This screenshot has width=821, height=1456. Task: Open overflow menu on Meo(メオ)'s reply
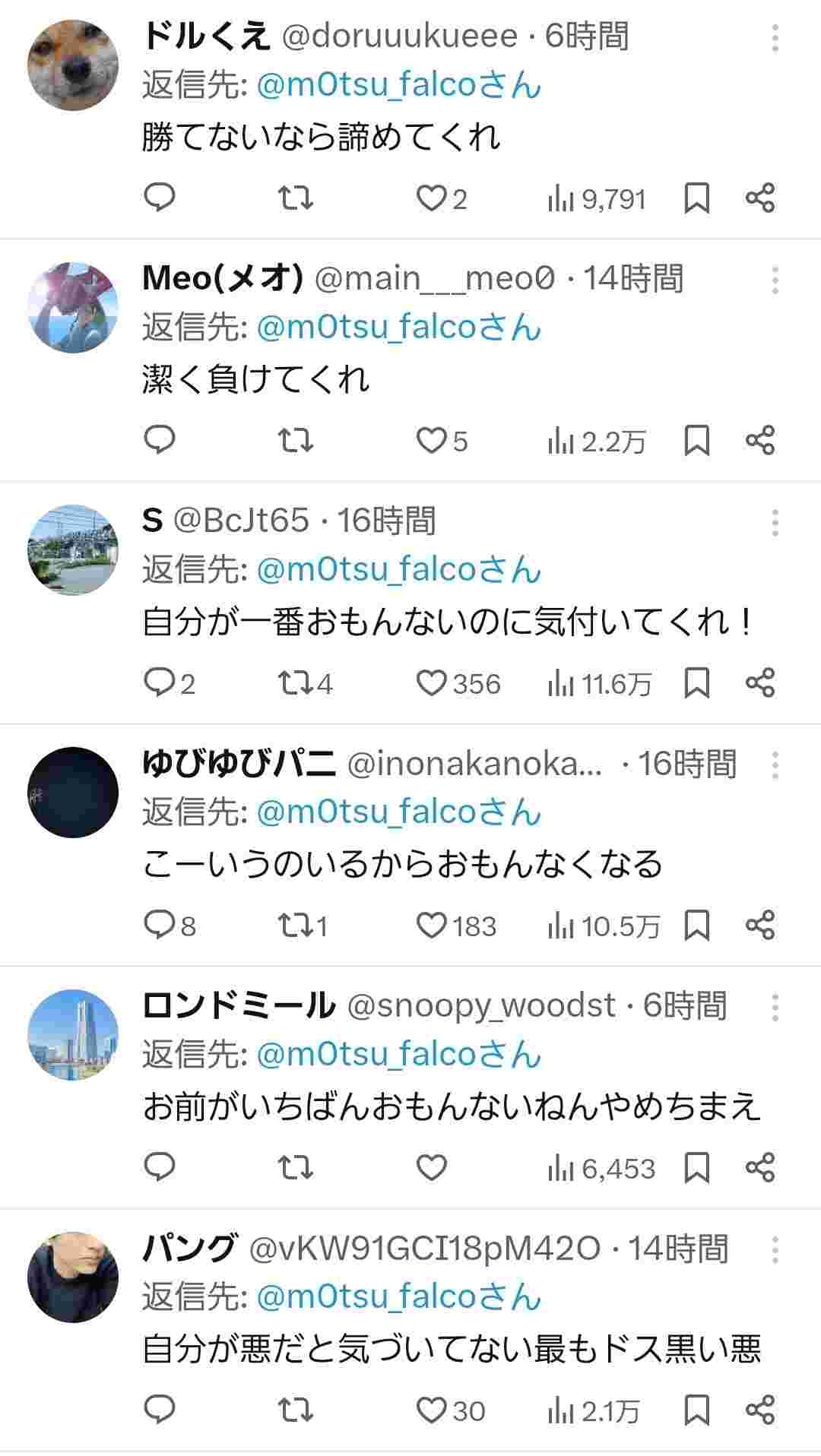pos(775,280)
